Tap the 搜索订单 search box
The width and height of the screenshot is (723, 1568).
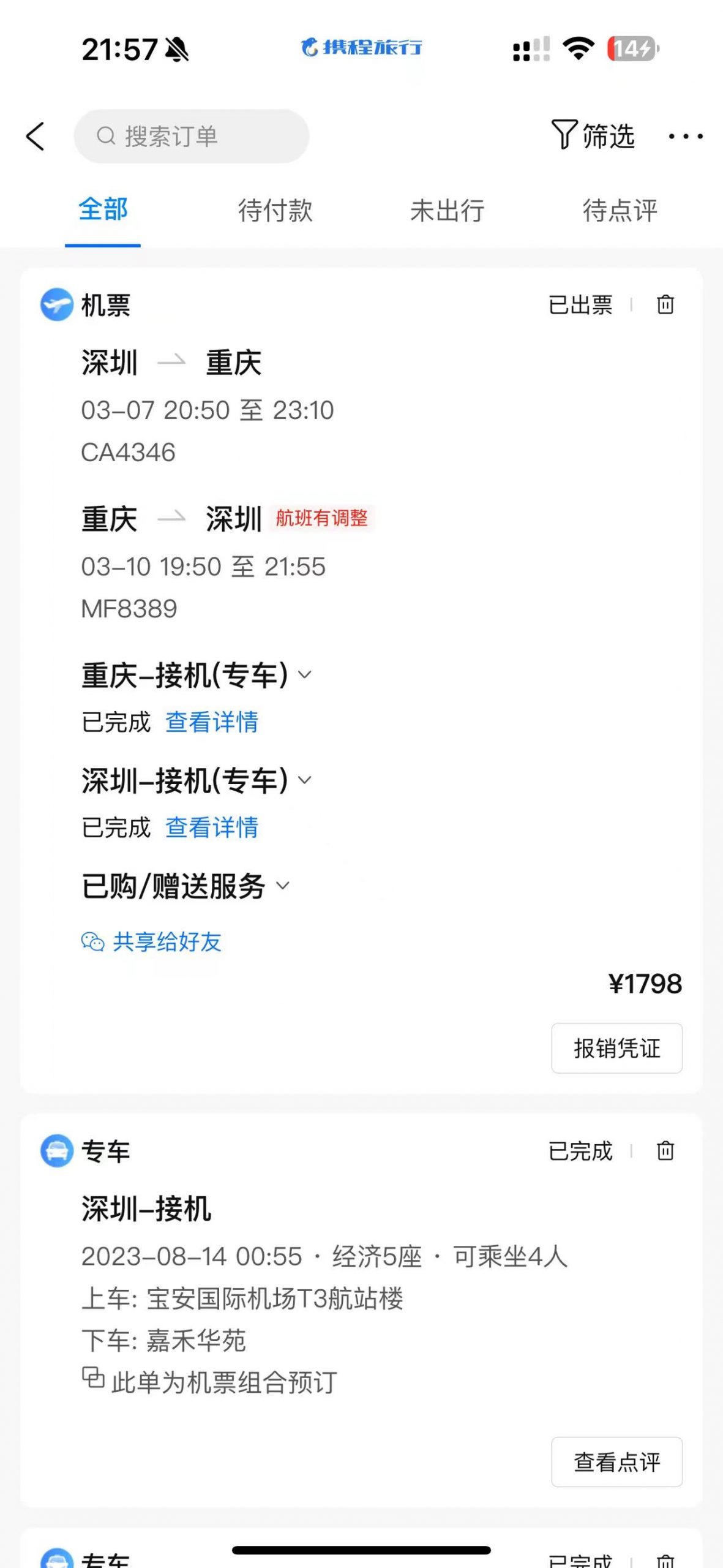point(191,136)
